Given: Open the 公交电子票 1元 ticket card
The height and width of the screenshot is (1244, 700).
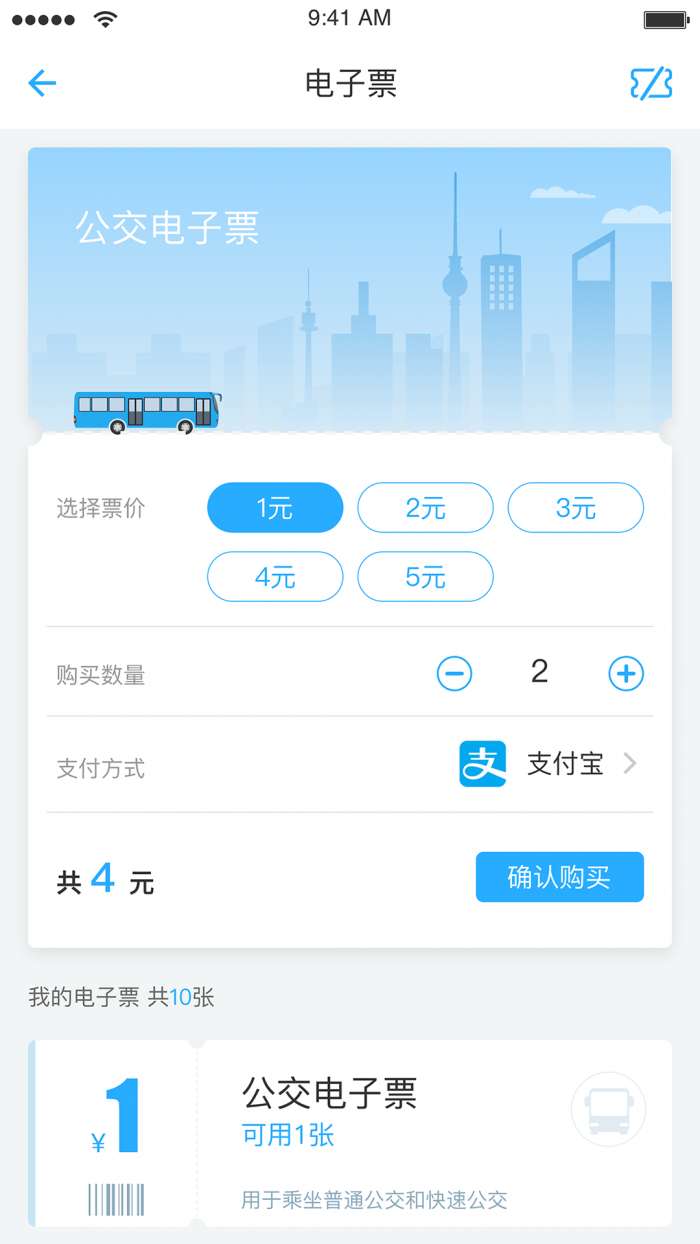Looking at the screenshot, I should pos(350,1133).
